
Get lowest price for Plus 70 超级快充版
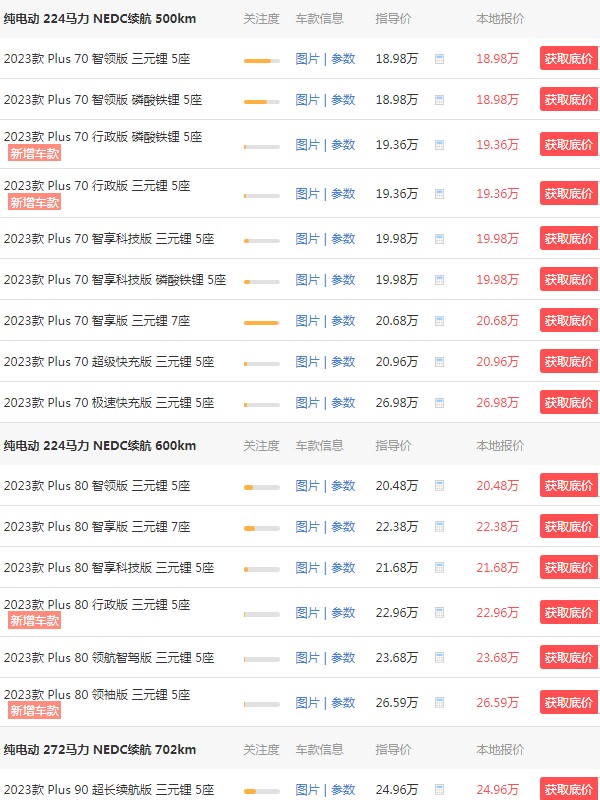[568, 362]
